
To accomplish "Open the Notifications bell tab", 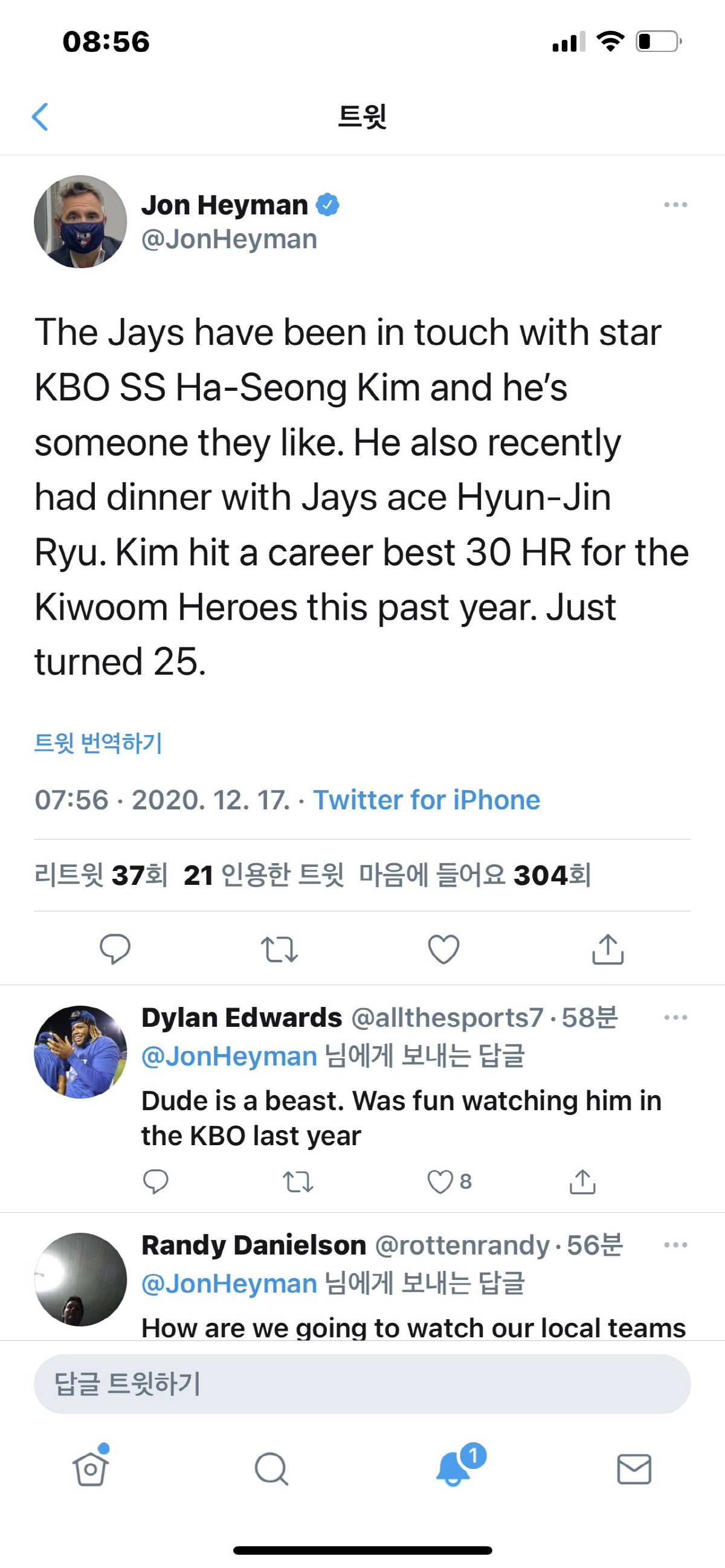I will [x=454, y=1470].
